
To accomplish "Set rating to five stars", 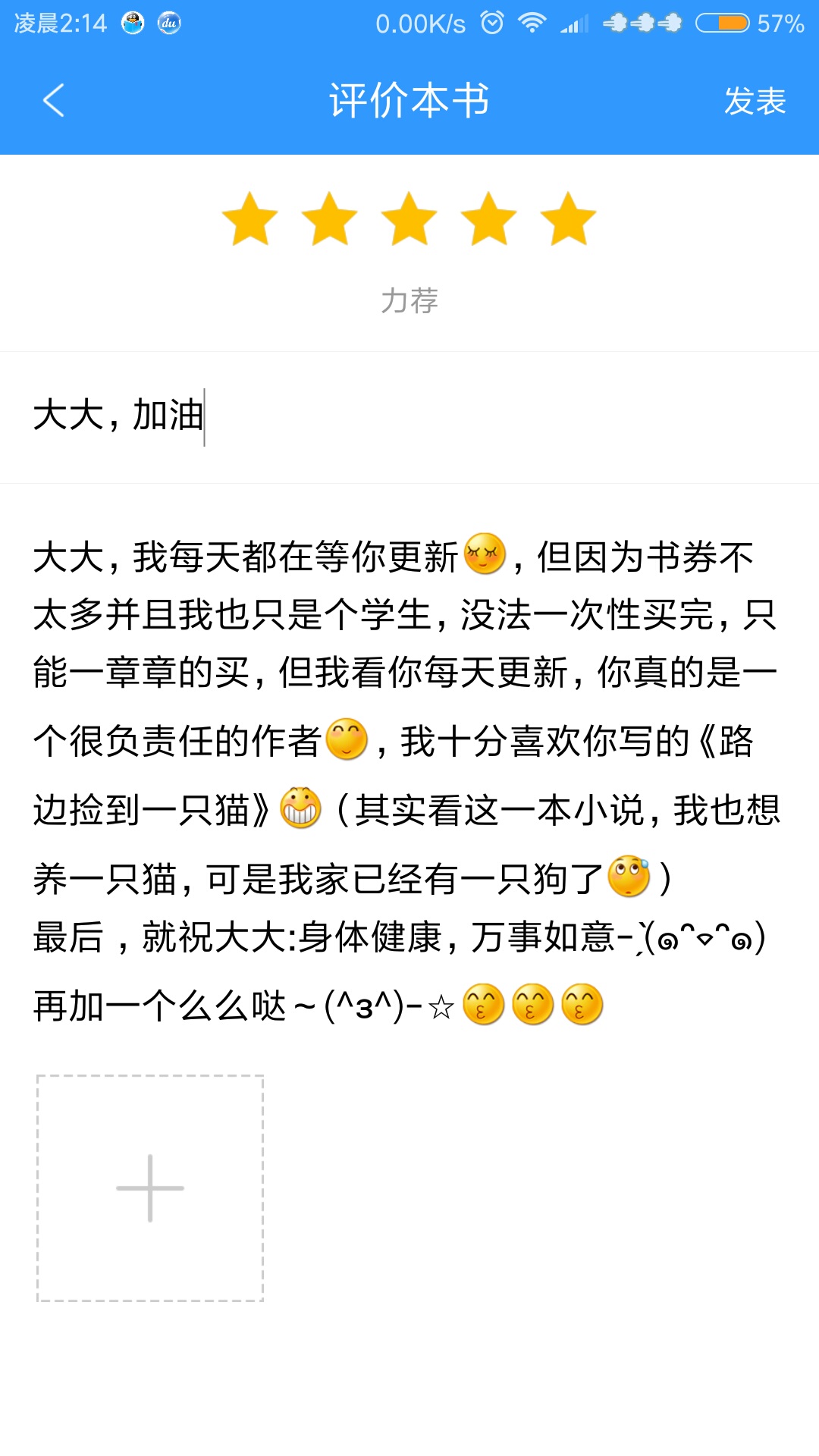I will (x=569, y=219).
